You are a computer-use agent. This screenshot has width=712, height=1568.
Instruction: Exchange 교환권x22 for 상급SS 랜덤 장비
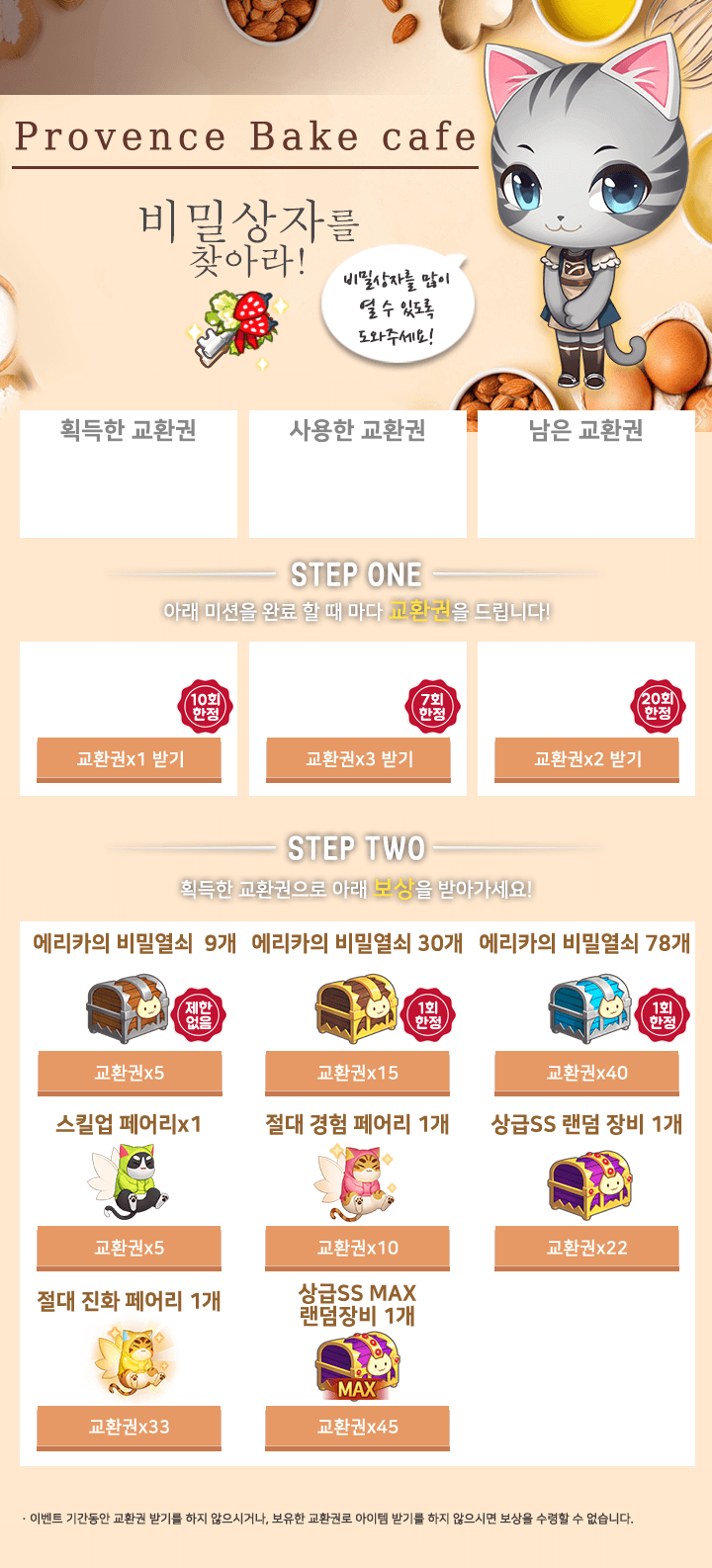point(587,1249)
